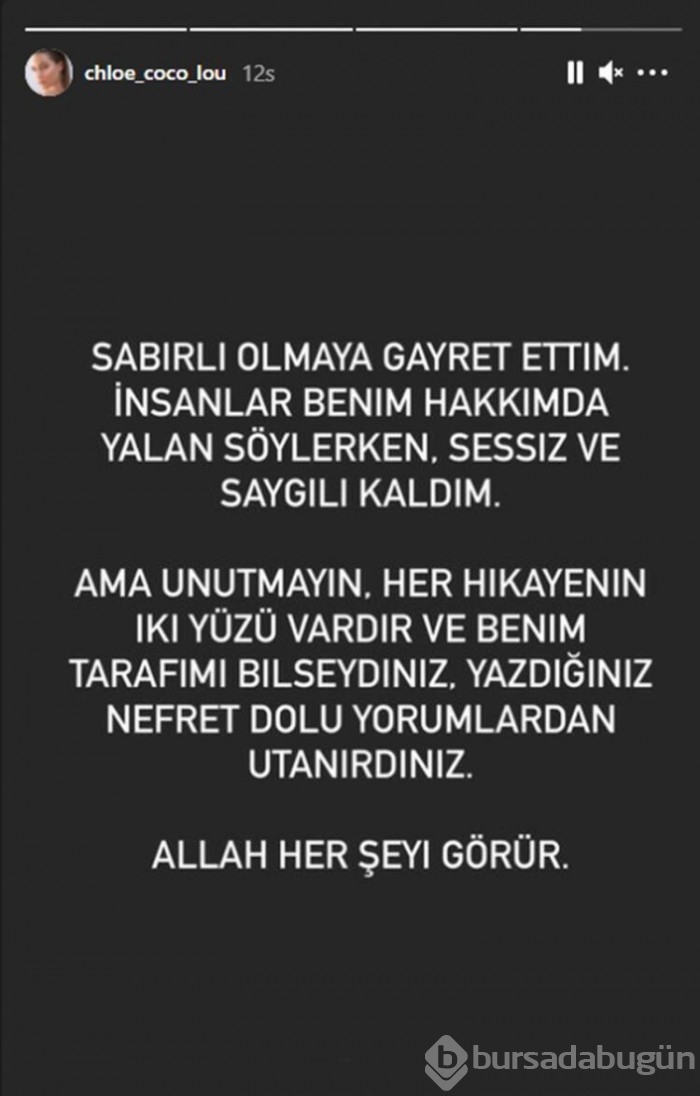The width and height of the screenshot is (700, 1096).
Task: Open chloe_coco_lou's profile picture
Action: (48, 73)
